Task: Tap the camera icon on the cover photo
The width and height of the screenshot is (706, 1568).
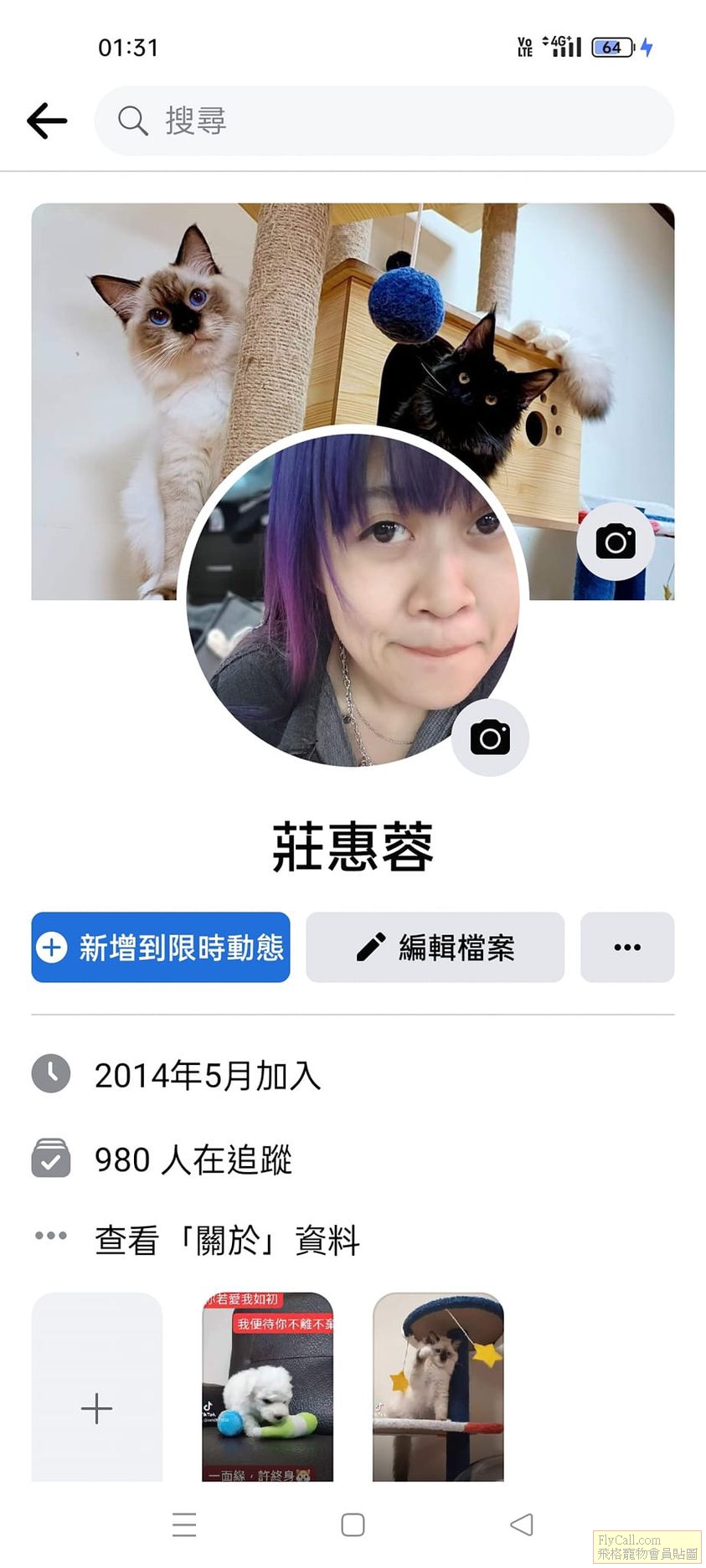Action: tap(615, 542)
